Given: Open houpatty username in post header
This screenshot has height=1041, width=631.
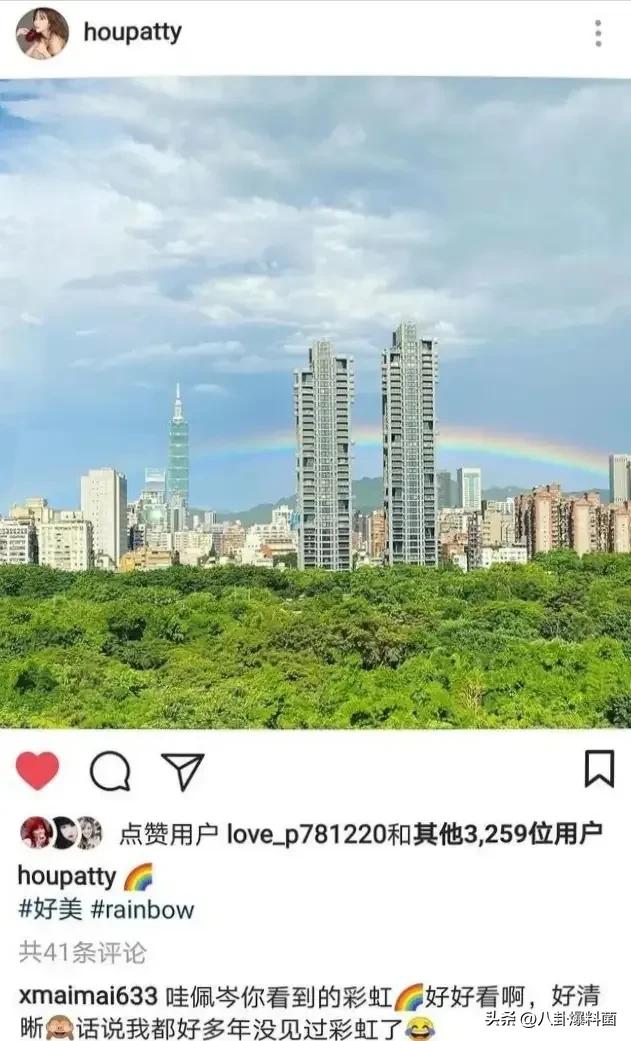Looking at the screenshot, I should coord(132,32).
